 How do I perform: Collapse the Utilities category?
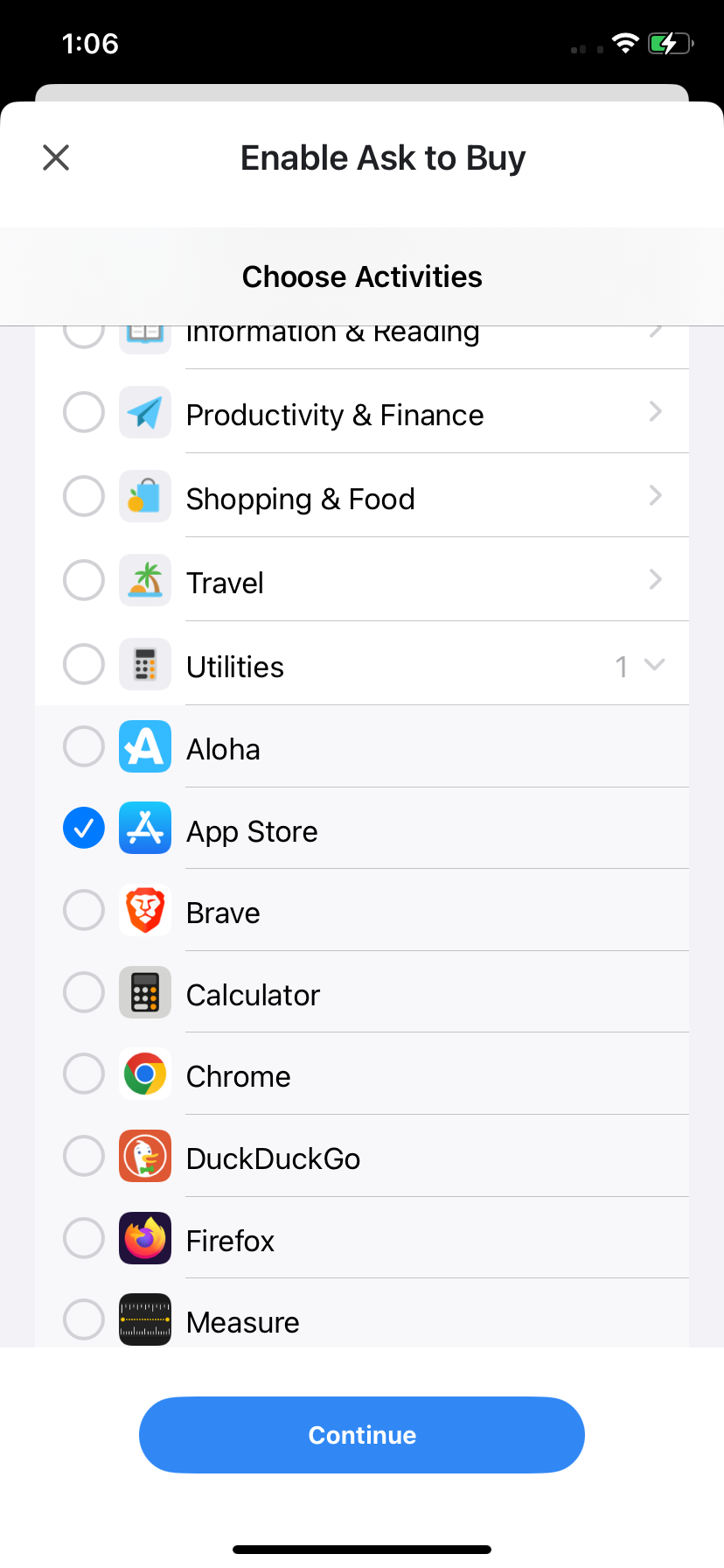click(x=654, y=665)
